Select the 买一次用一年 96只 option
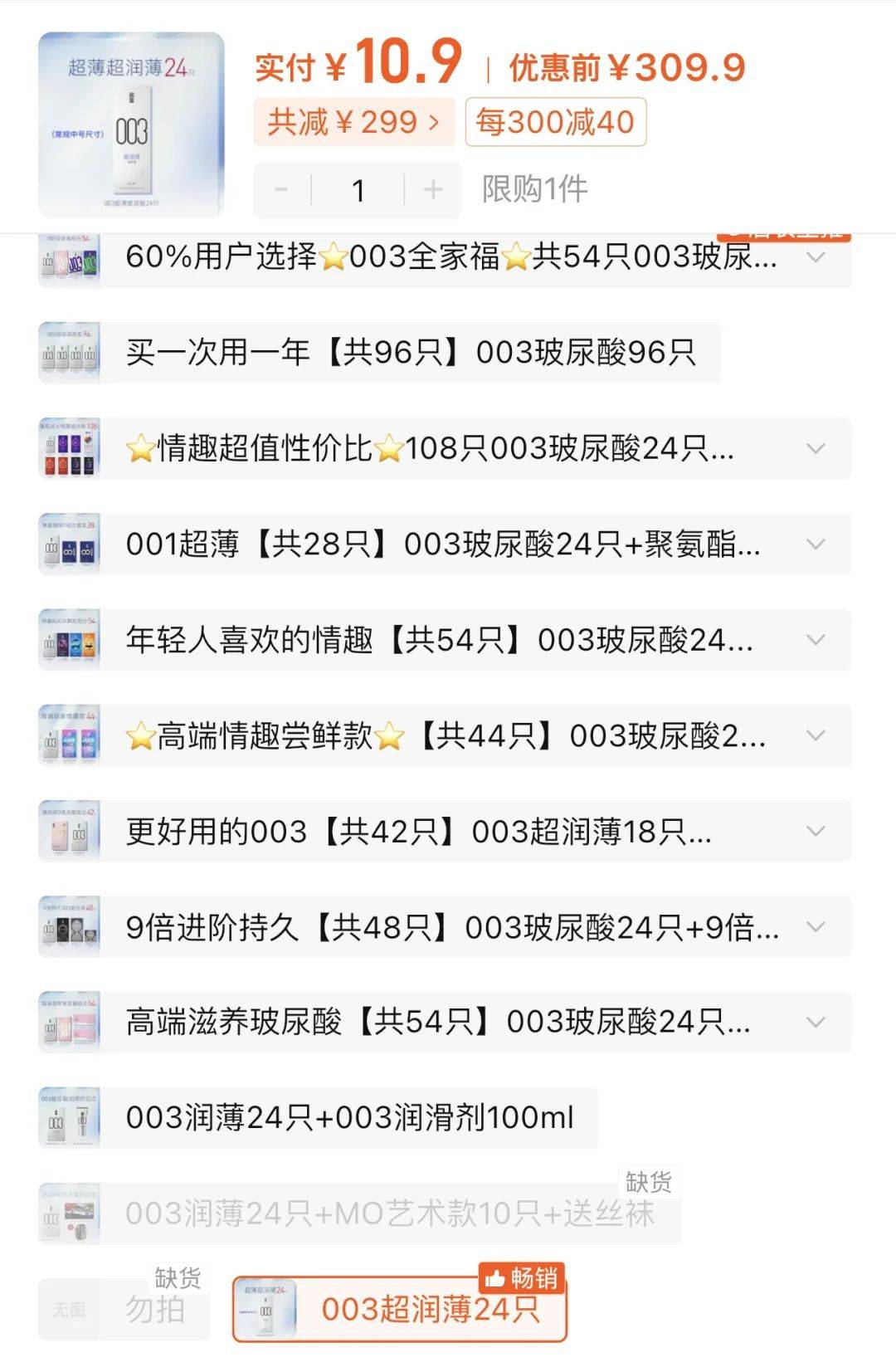Screen dimensions: 896x1372 [415, 352]
